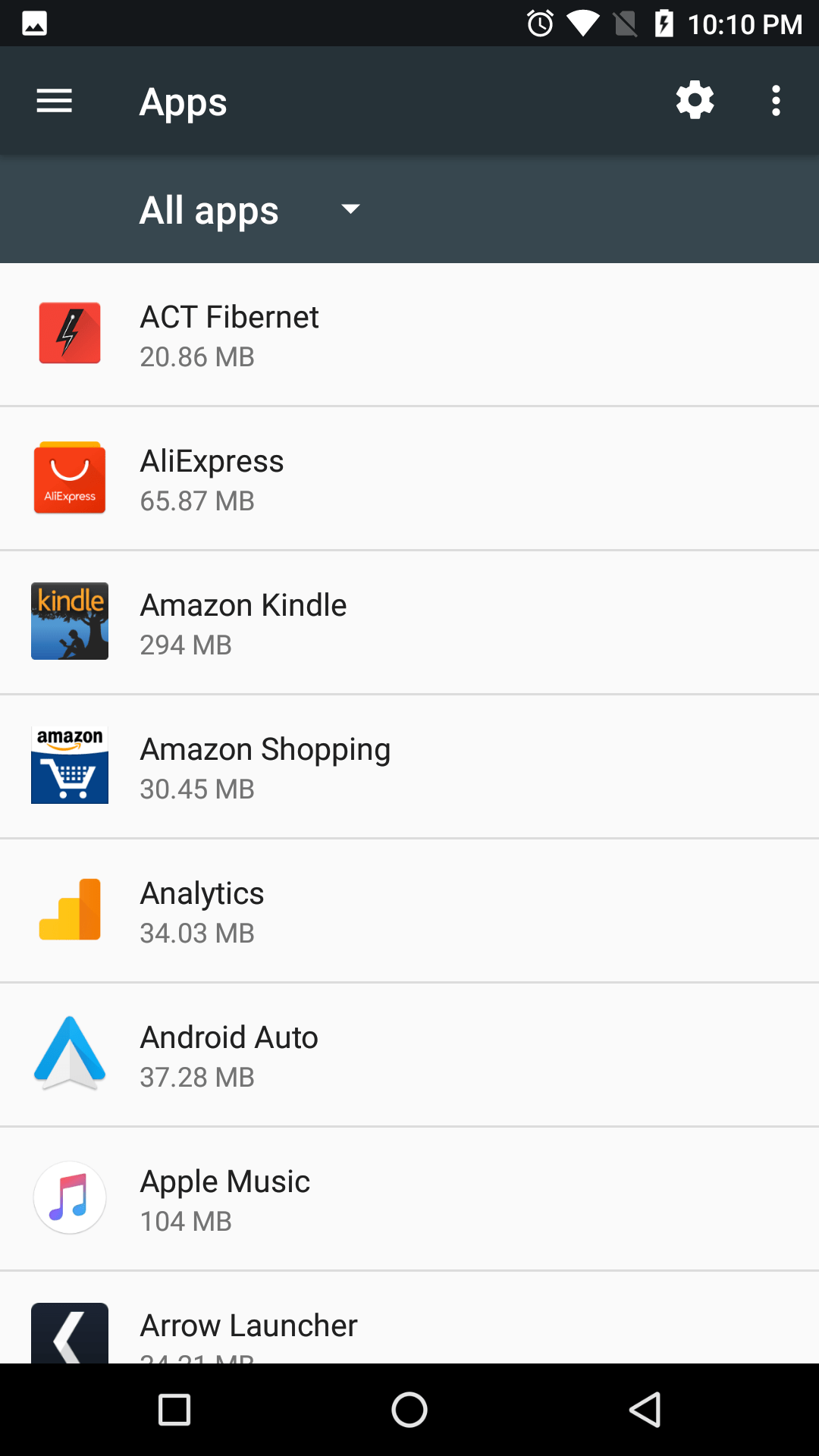Go back using the system back button
819x1456 pixels.
(x=645, y=1410)
